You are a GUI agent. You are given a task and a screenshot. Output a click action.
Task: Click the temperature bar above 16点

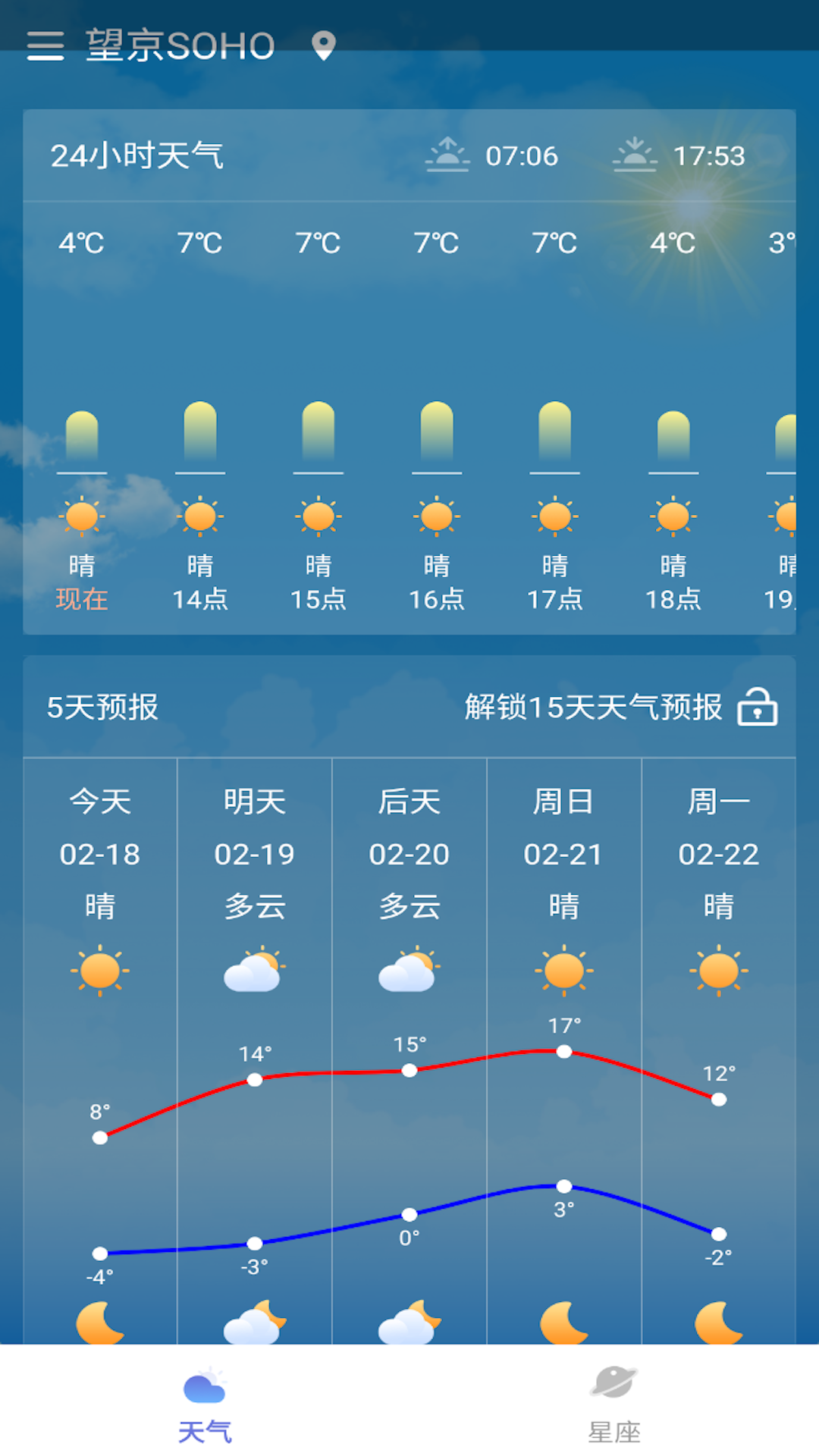point(438,432)
